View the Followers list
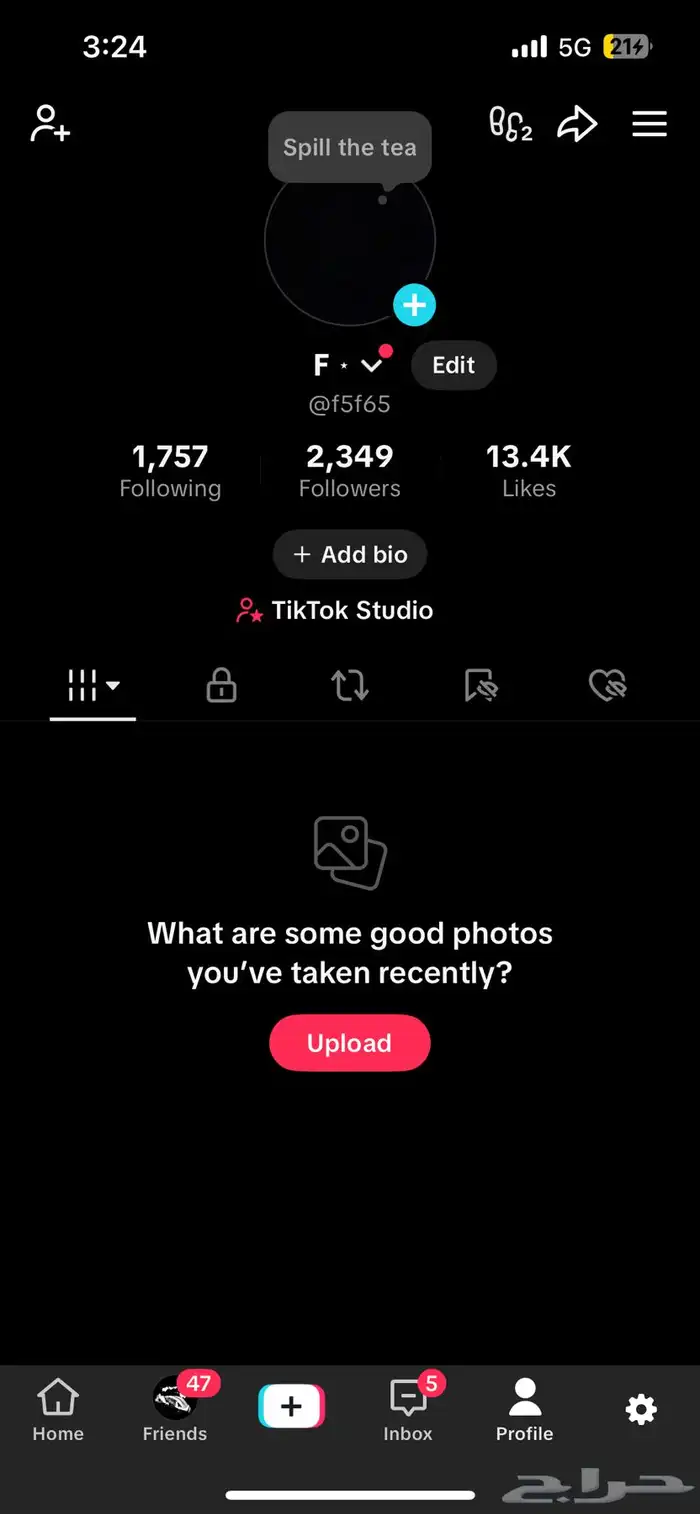The image size is (700, 1514). tap(349, 471)
